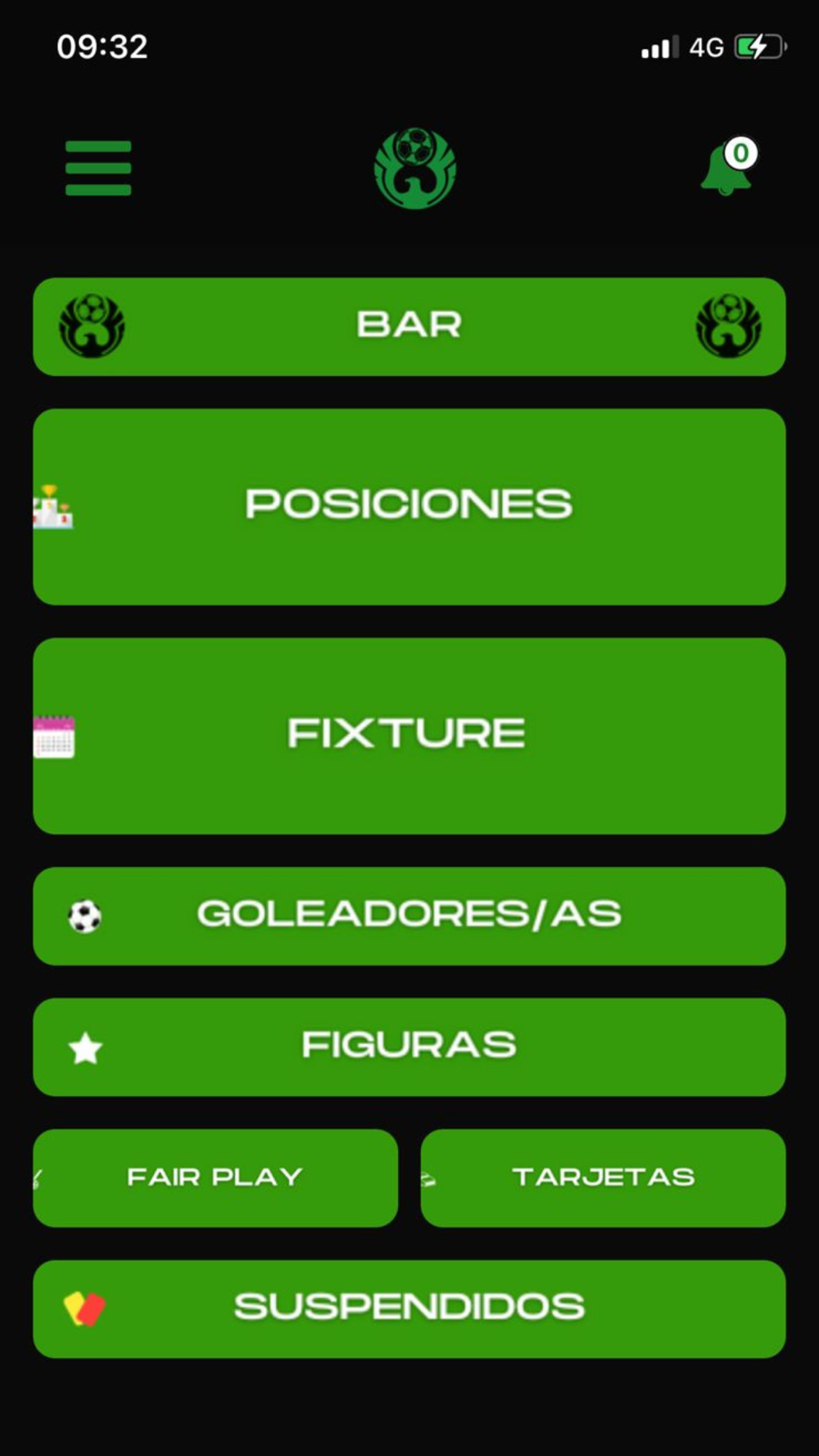Screen dimensions: 819x1456
Task: Show the Figuras section
Action: [409, 1047]
